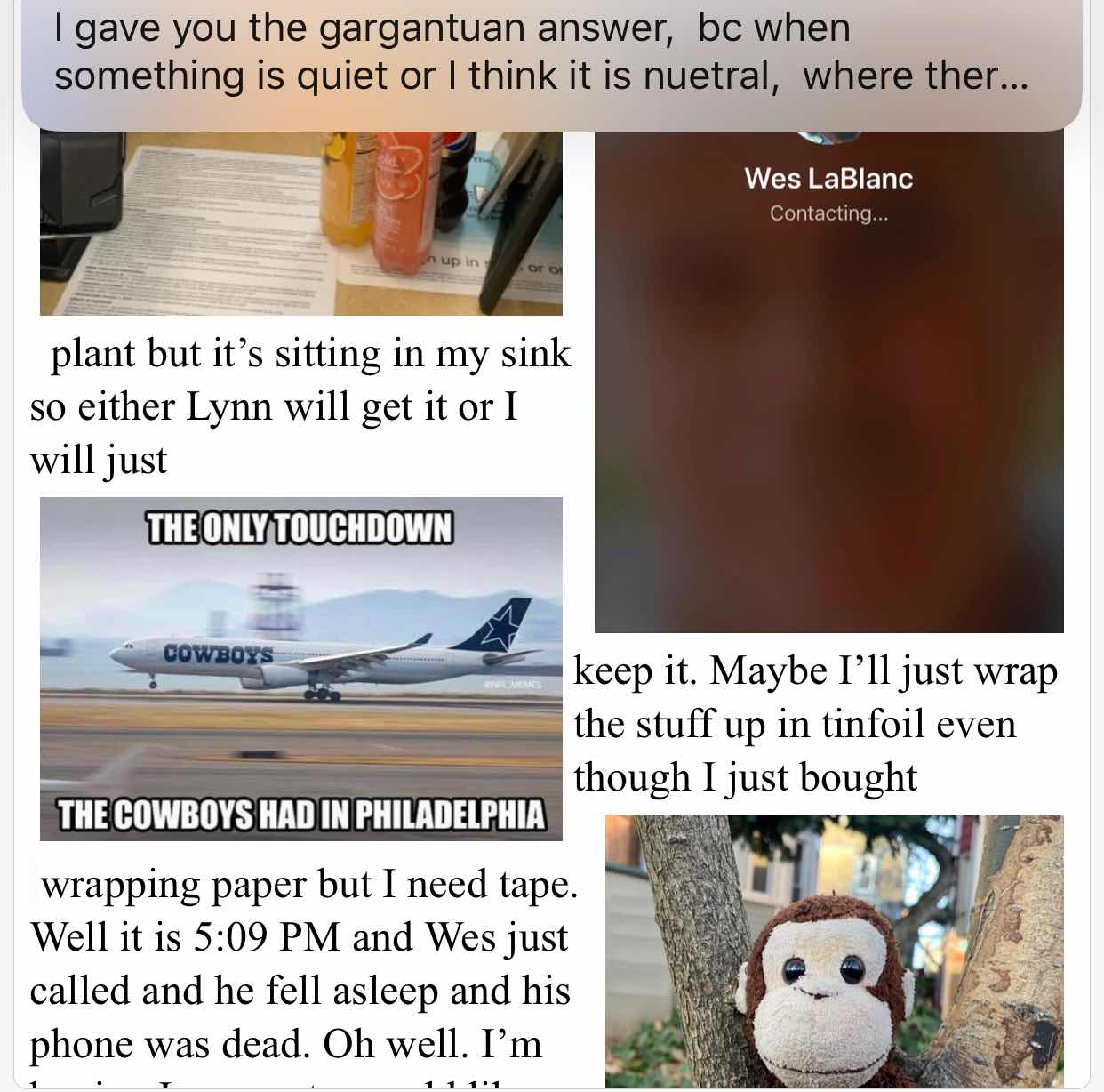Viewport: 1104px width, 1092px height.
Task: Open the Cowboys touchdown meme image
Action: pos(301,669)
